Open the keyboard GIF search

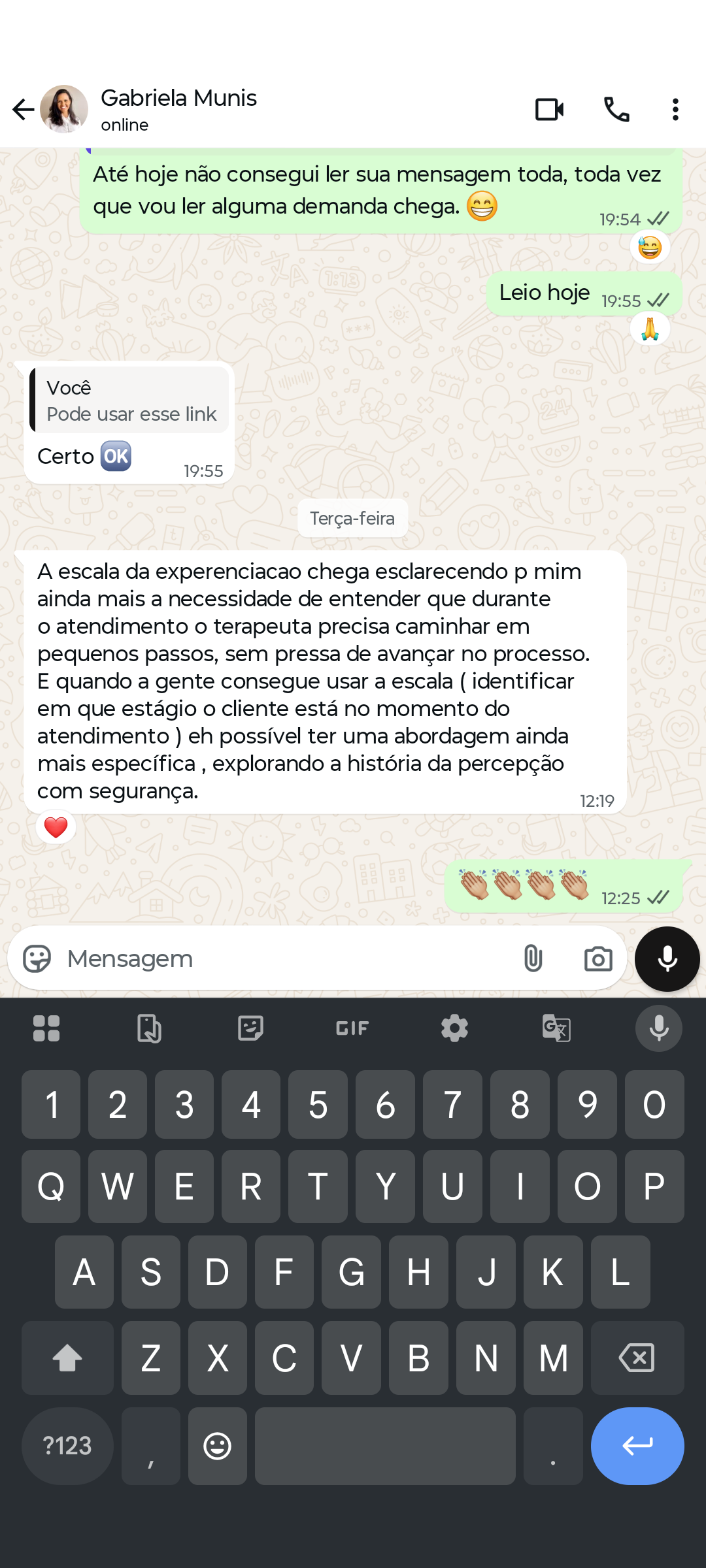[x=352, y=1028]
